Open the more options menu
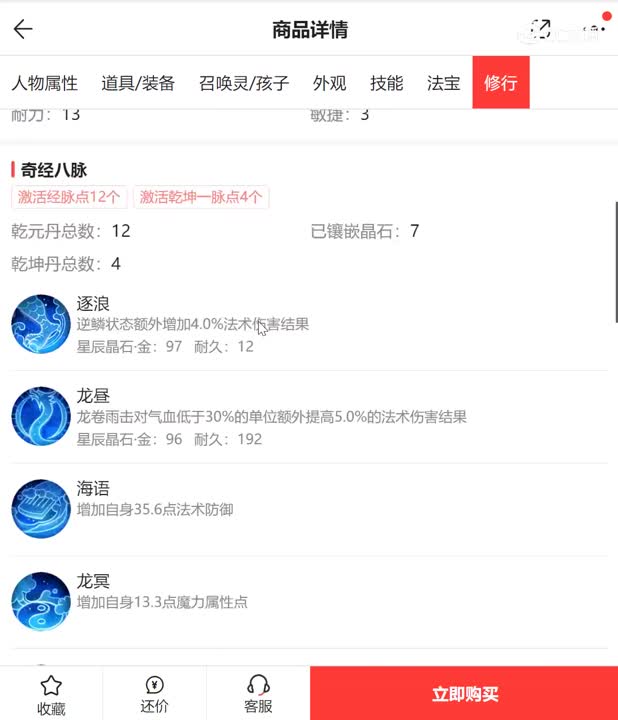618x720 pixels. [594, 29]
